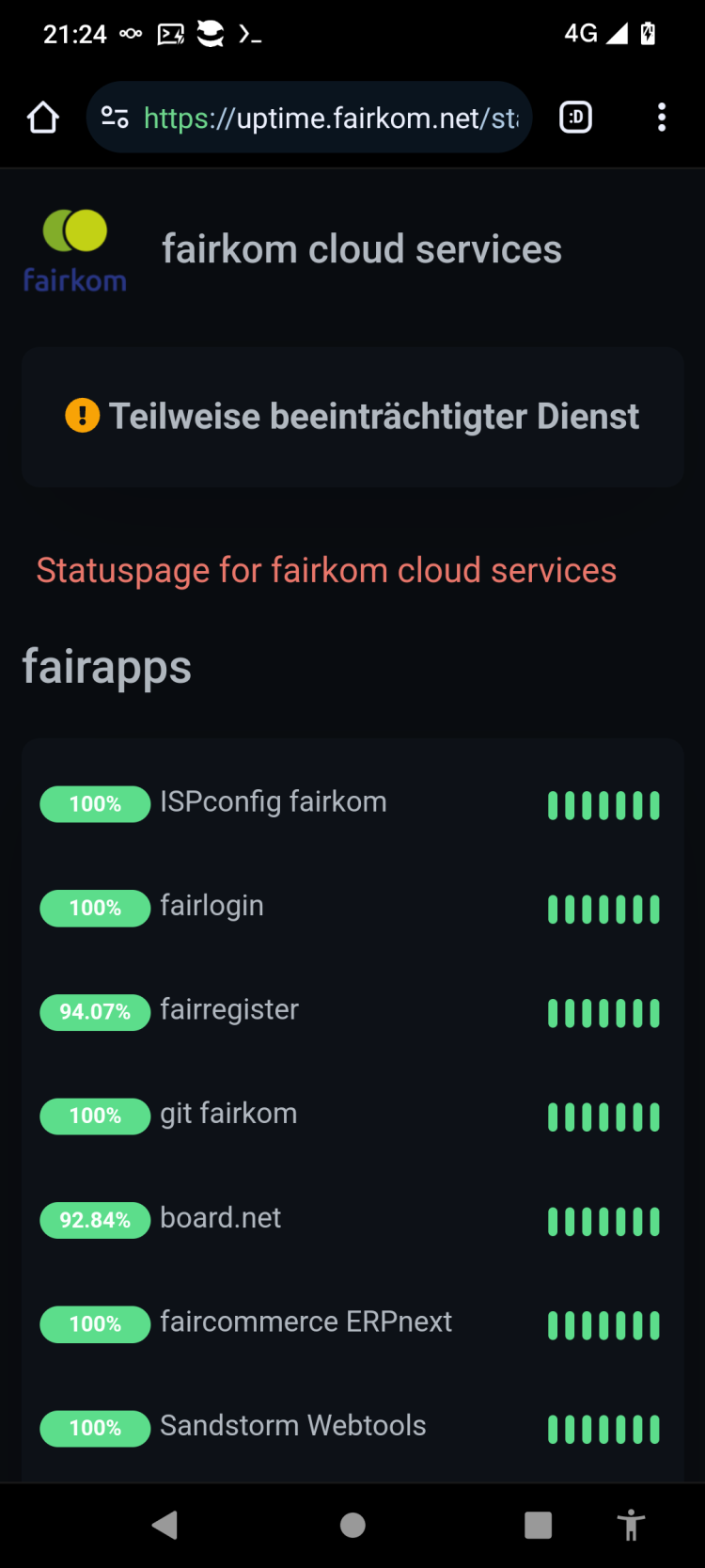
Task: Open the browser overflow menu
Action: [662, 118]
